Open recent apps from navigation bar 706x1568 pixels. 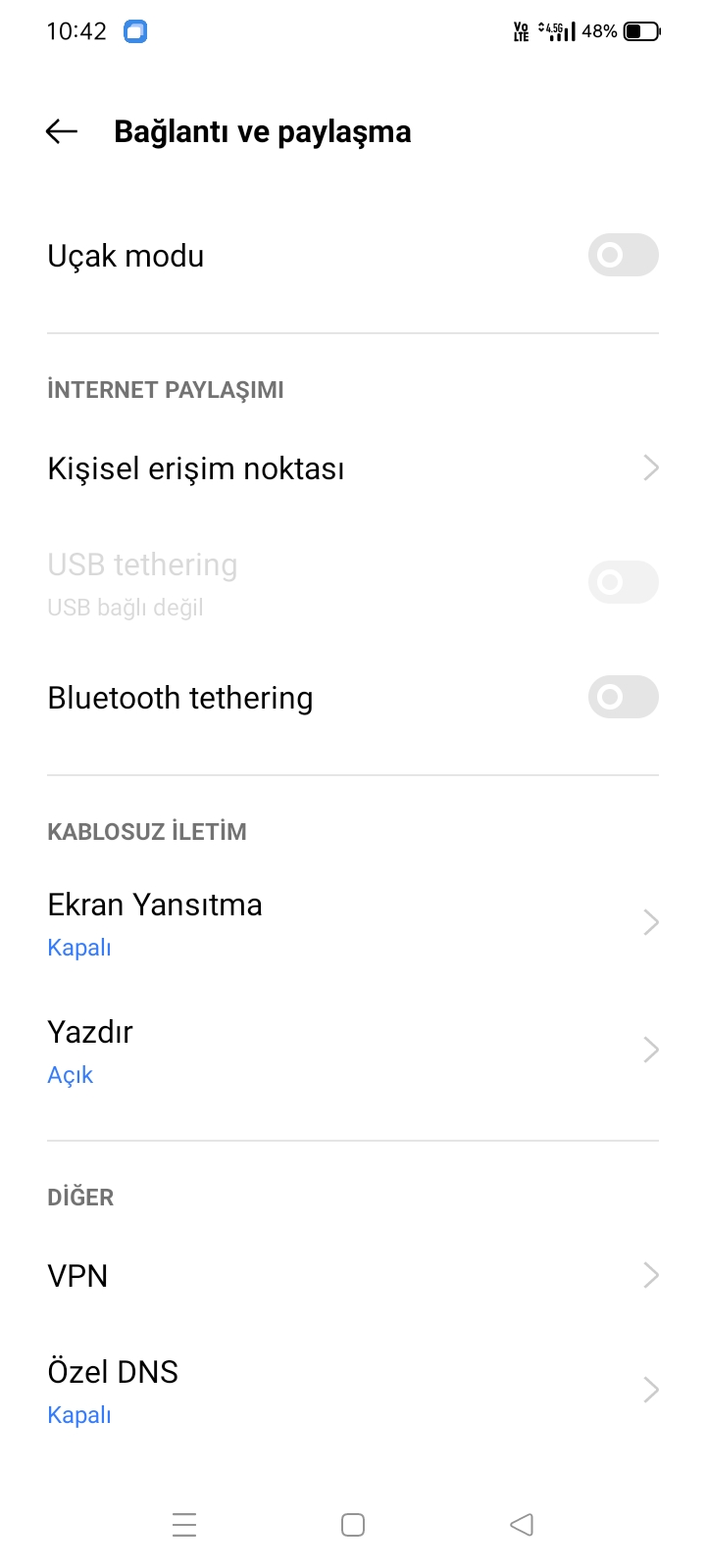[184, 1525]
